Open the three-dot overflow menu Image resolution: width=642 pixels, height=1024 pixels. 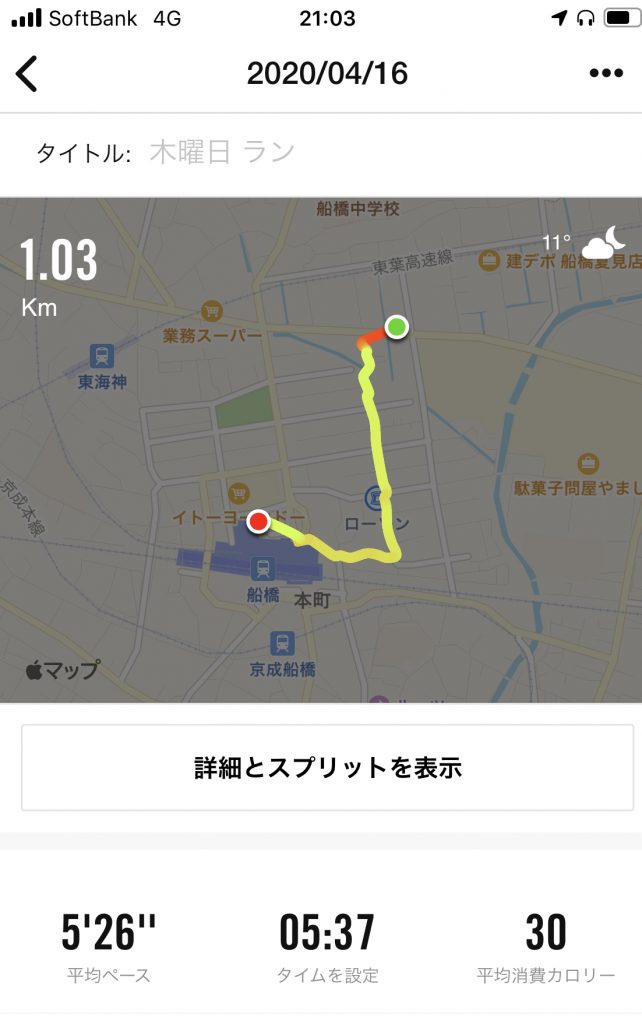(x=606, y=74)
